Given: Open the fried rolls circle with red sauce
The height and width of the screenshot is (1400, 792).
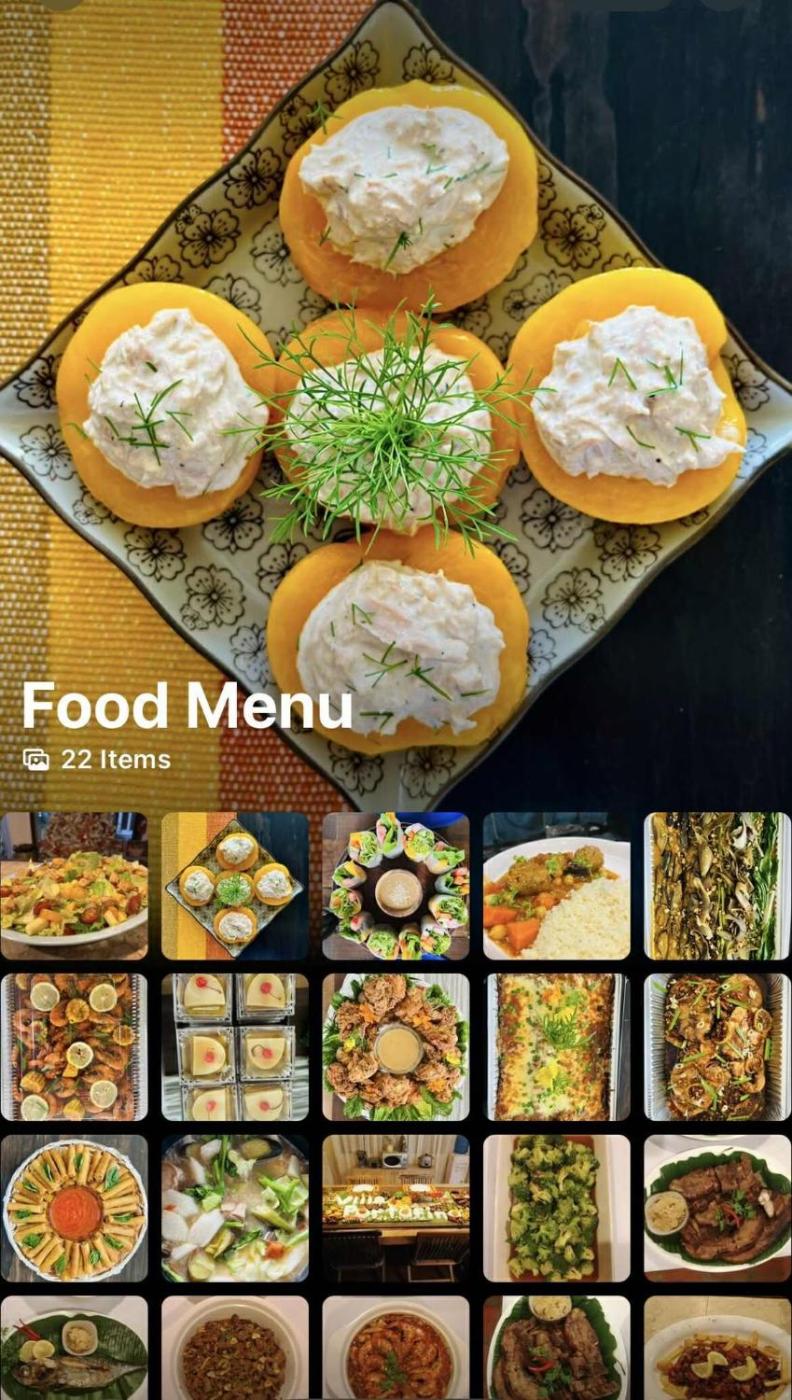Looking at the screenshot, I should pos(74,1208).
